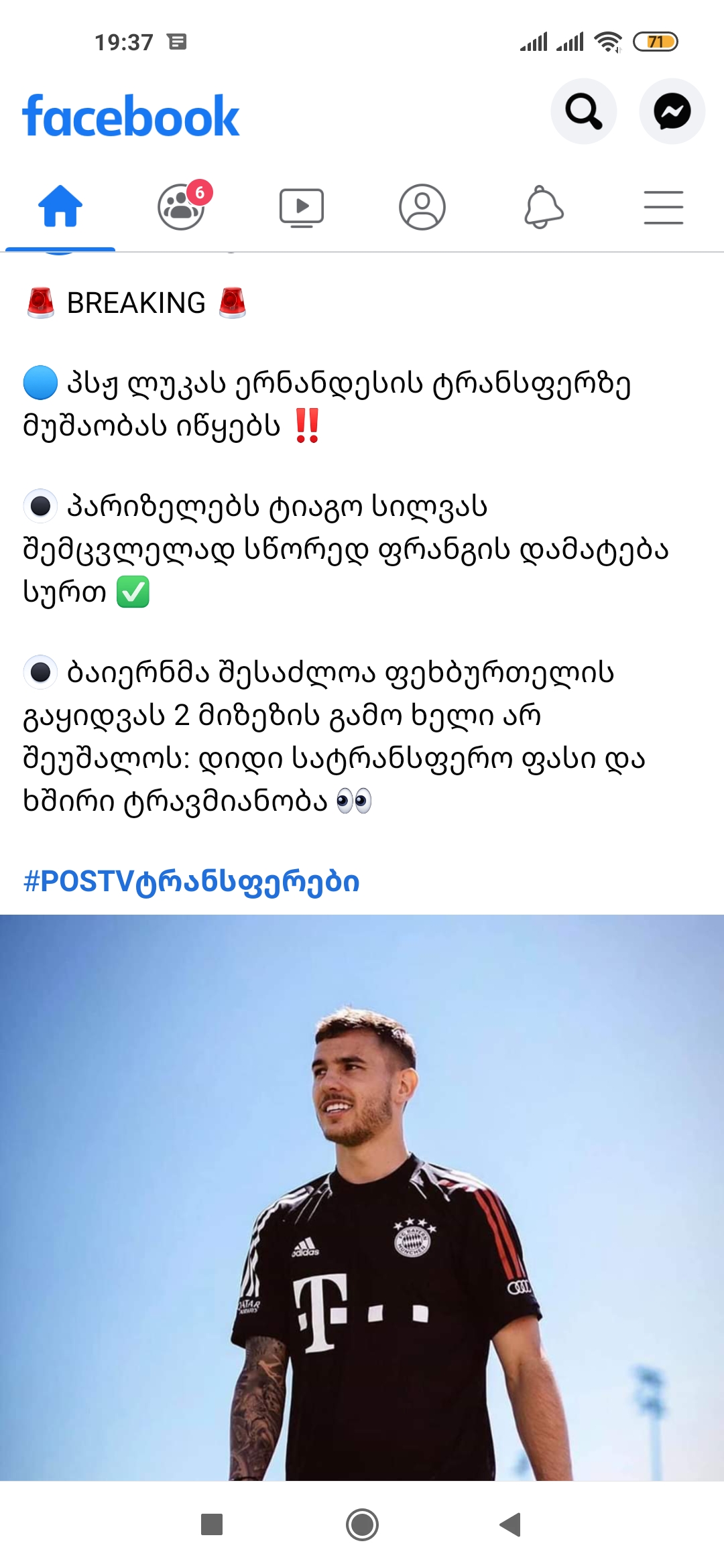Go back with system back button

coord(511,1524)
